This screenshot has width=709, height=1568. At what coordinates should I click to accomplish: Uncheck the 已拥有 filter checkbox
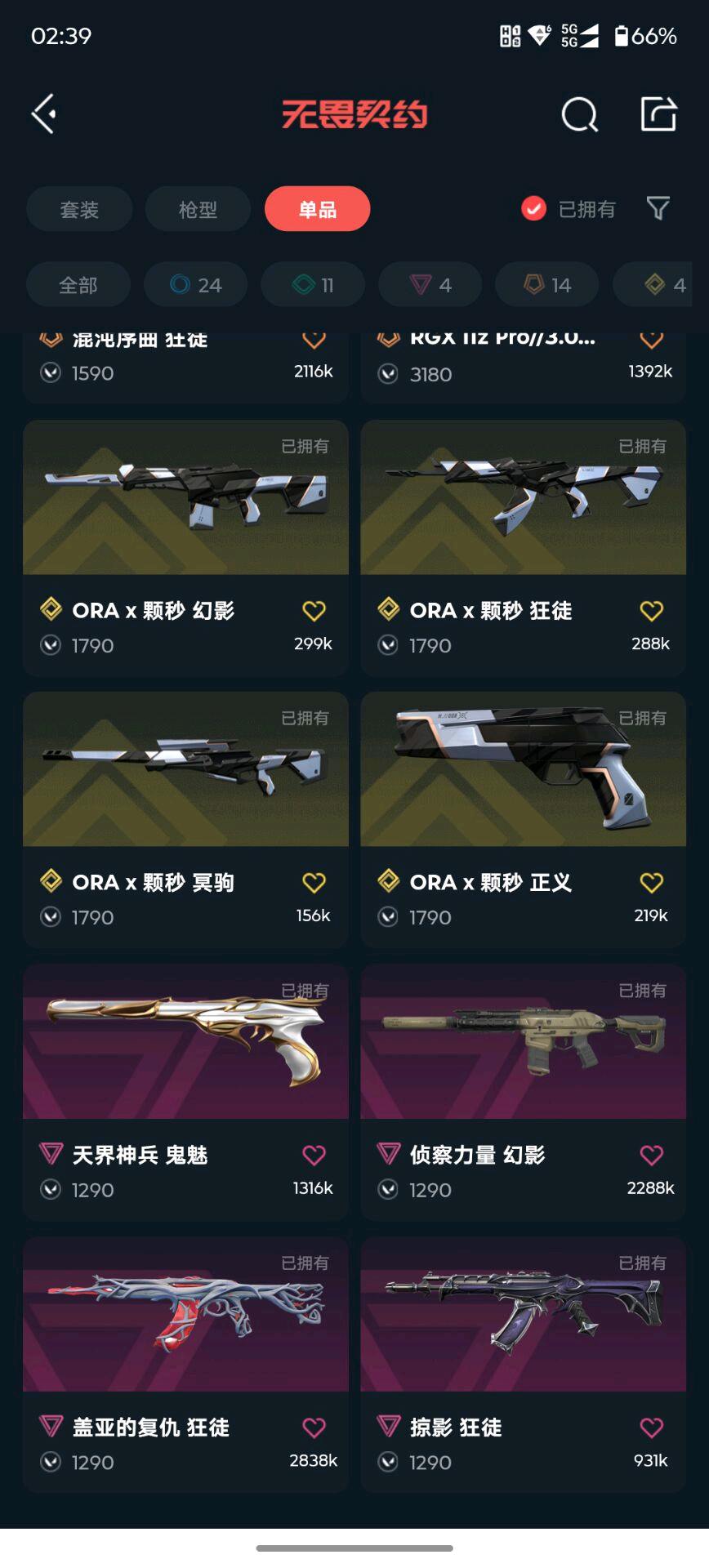(533, 209)
